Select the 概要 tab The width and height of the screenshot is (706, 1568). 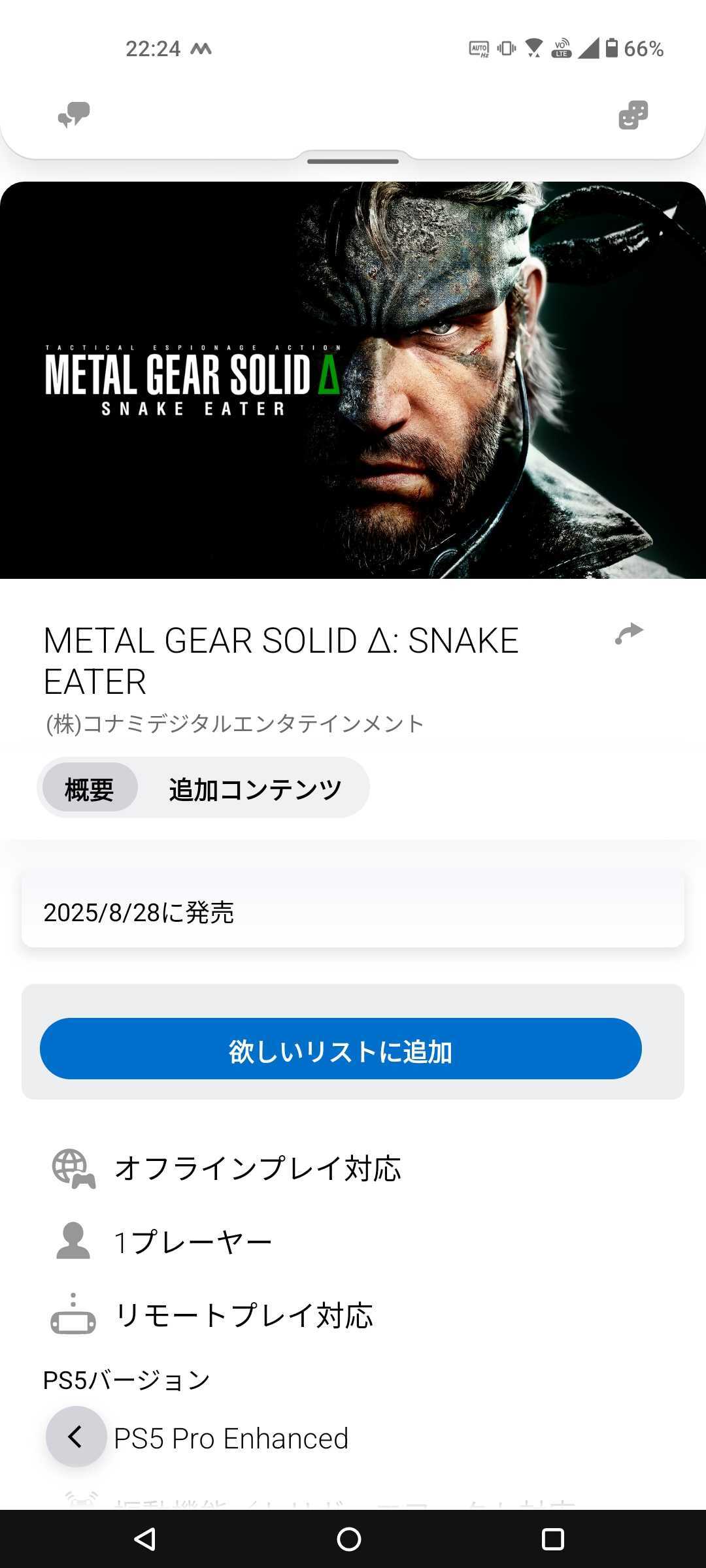click(x=89, y=787)
